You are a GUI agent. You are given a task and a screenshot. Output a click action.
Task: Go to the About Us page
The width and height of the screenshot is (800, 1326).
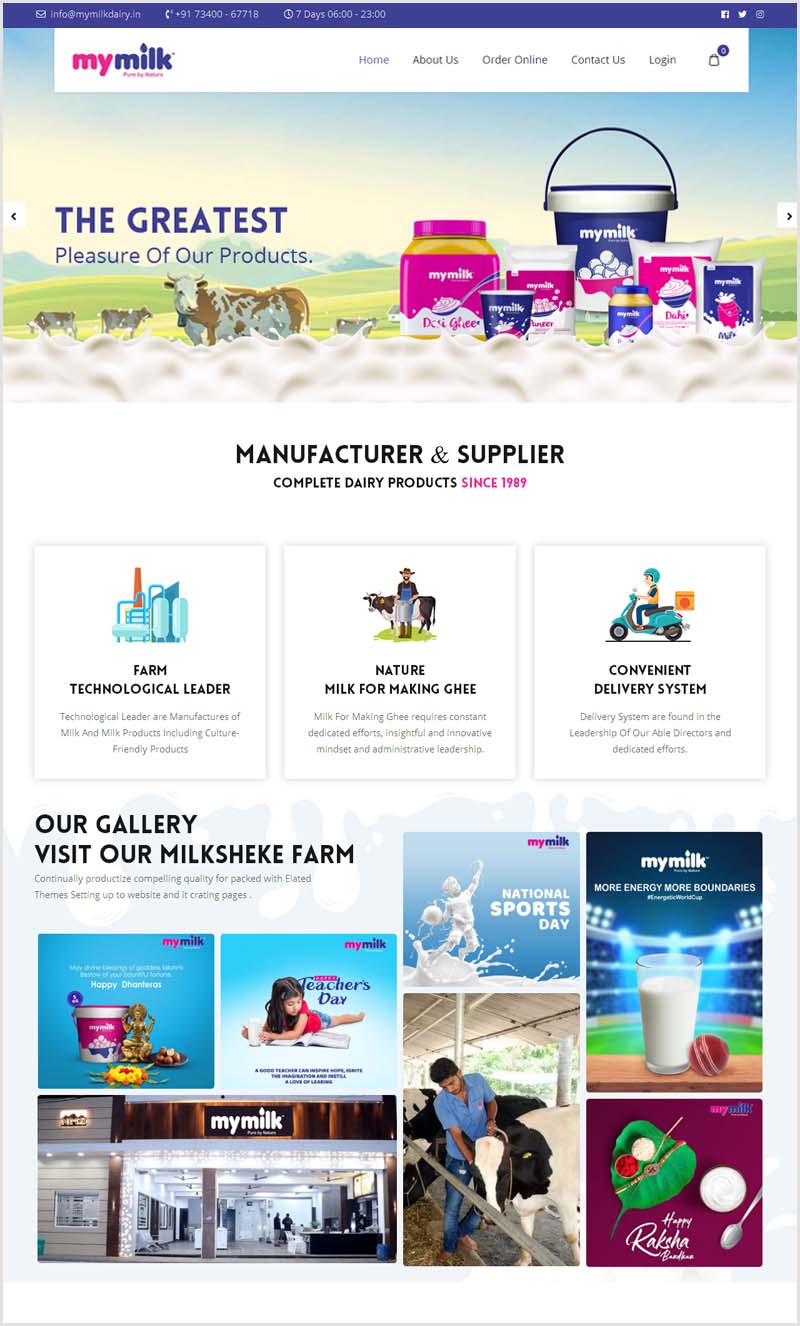(x=435, y=60)
